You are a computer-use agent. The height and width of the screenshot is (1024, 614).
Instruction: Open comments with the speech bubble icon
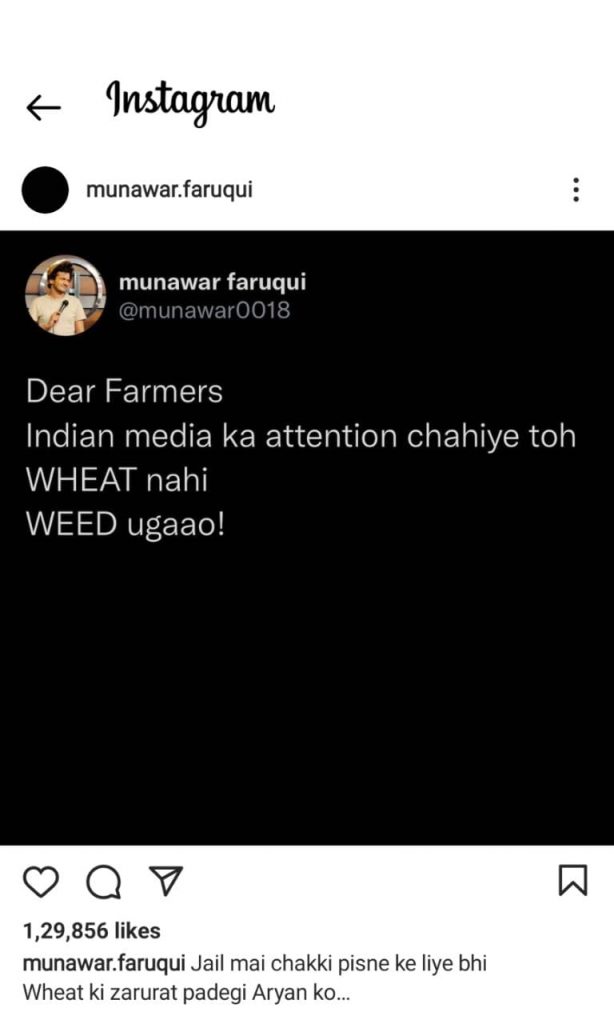(103, 882)
